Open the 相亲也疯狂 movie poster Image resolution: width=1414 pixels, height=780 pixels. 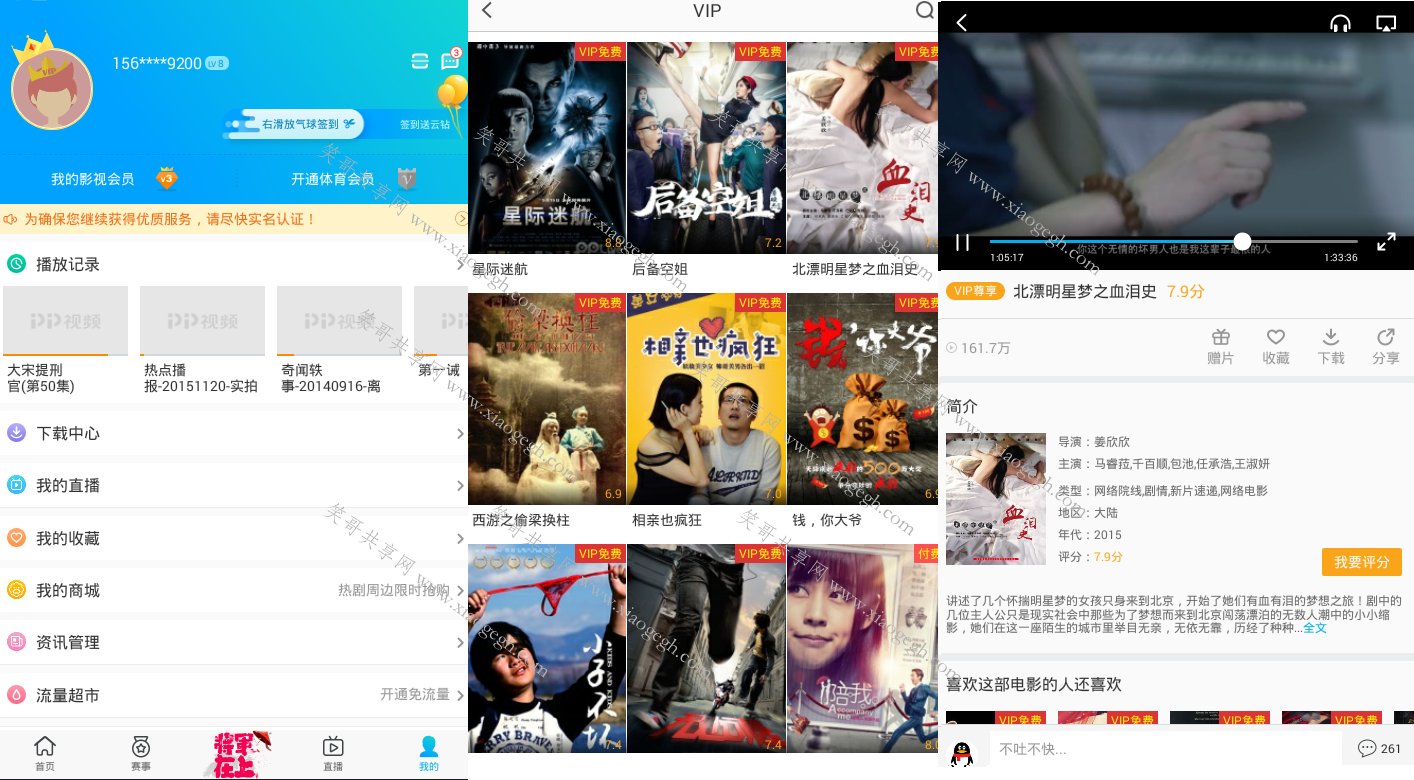point(706,398)
